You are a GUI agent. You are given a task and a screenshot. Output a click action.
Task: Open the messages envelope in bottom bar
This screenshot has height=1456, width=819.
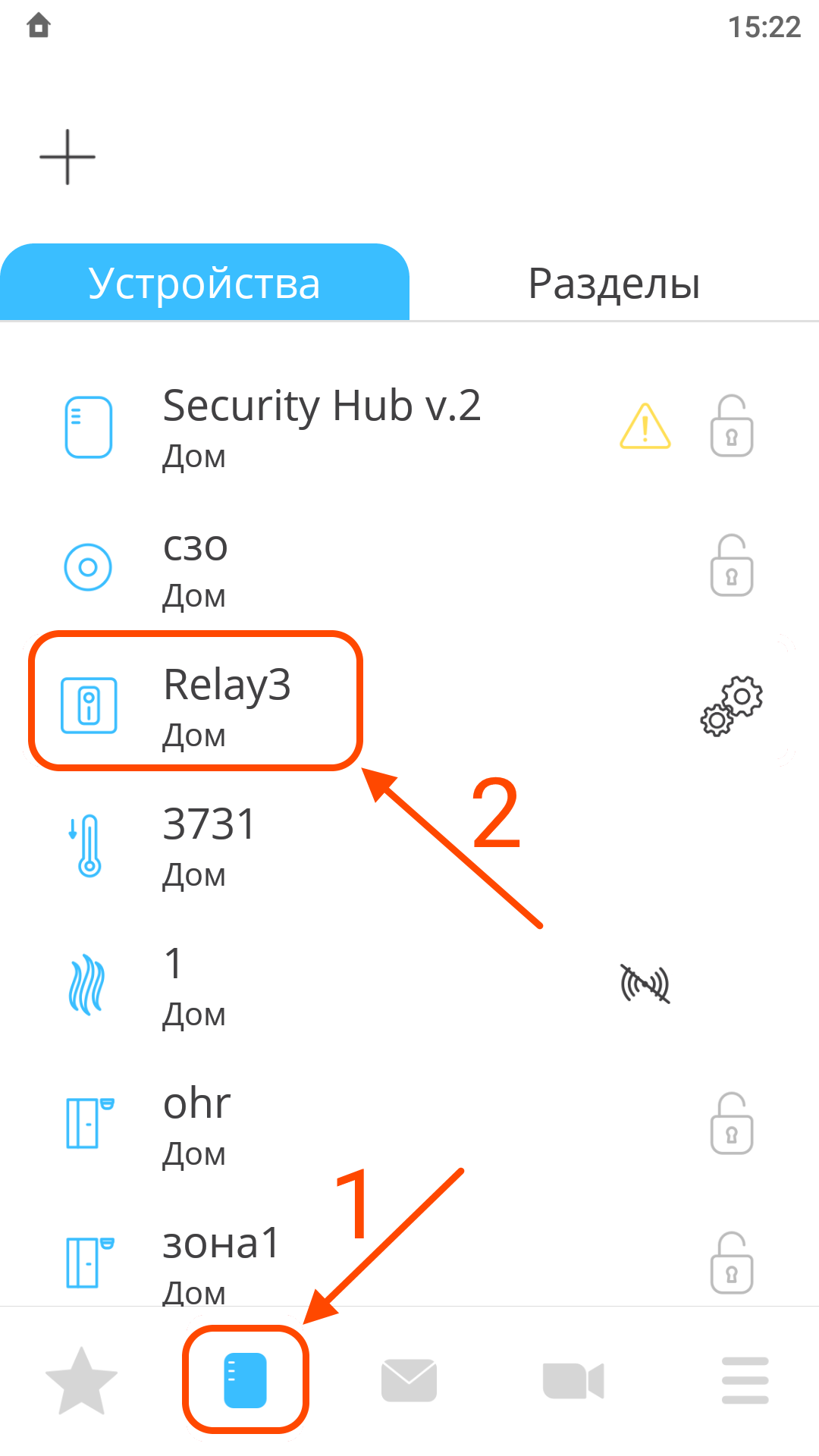(409, 1380)
